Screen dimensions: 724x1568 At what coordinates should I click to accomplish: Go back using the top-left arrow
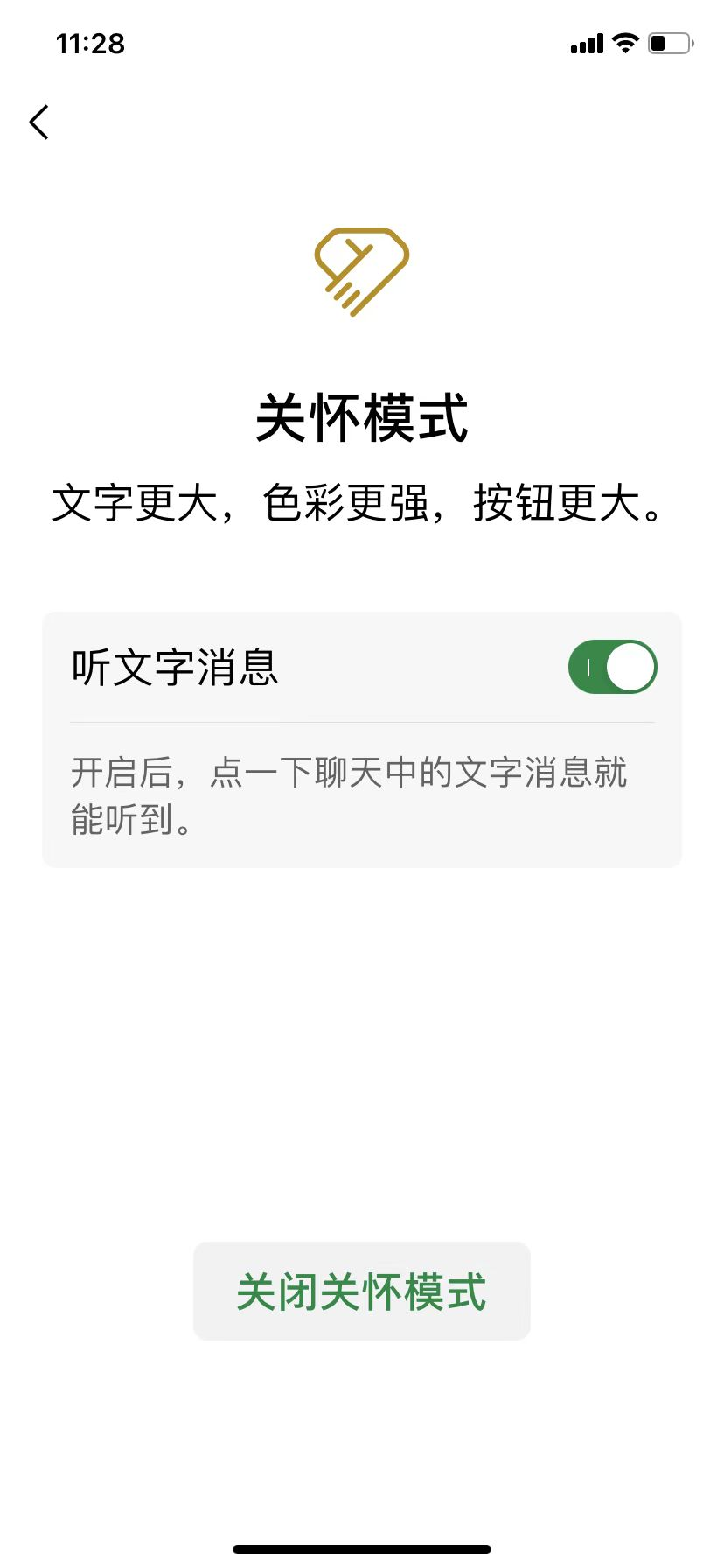[x=39, y=122]
